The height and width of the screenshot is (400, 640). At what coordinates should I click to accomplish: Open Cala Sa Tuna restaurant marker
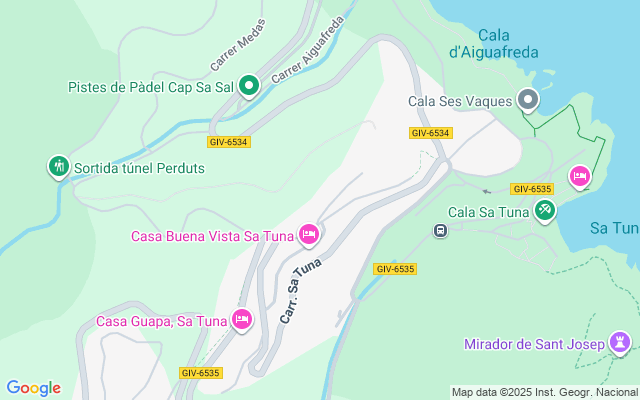(x=545, y=210)
